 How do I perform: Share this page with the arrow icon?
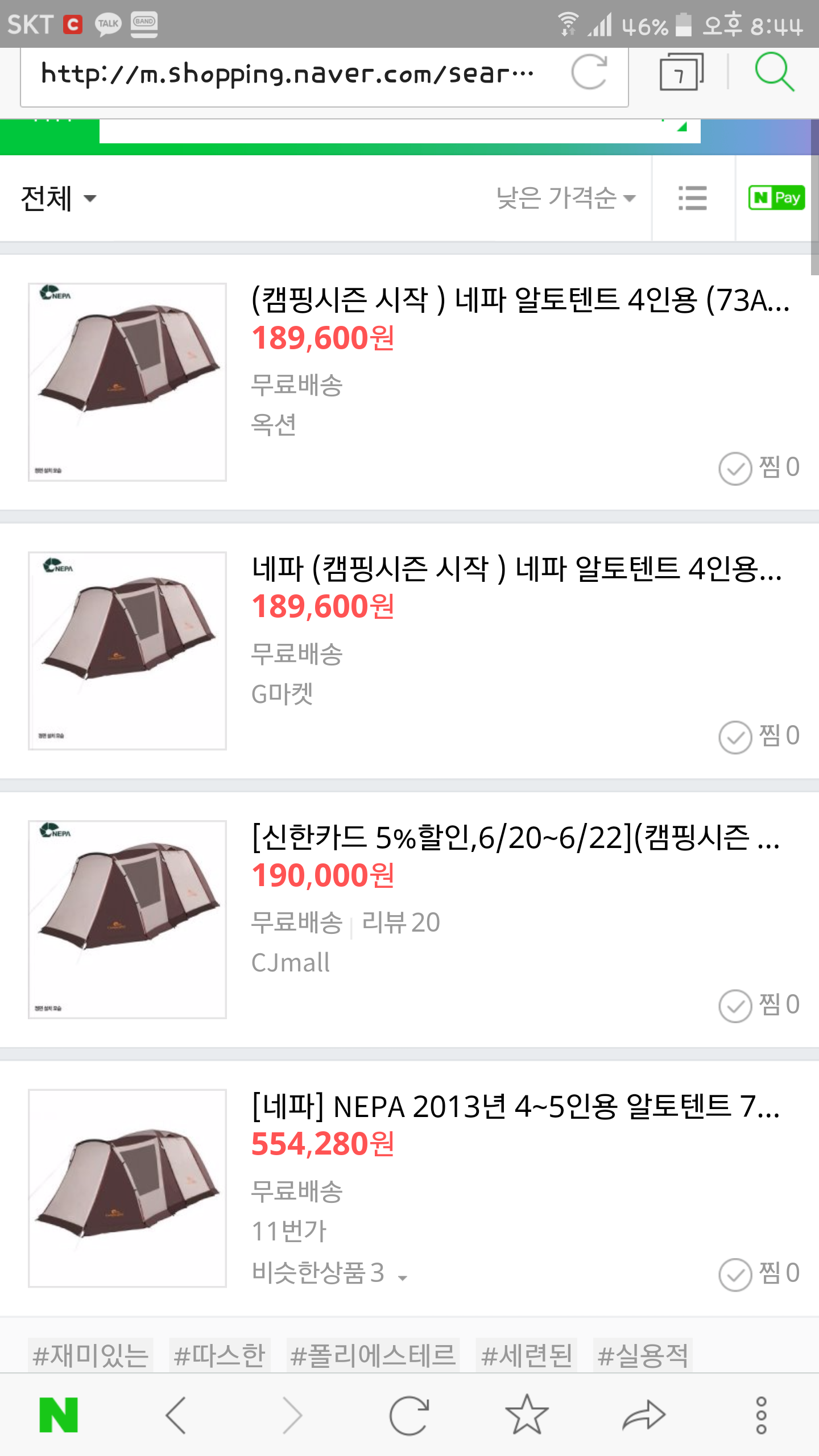(643, 1415)
